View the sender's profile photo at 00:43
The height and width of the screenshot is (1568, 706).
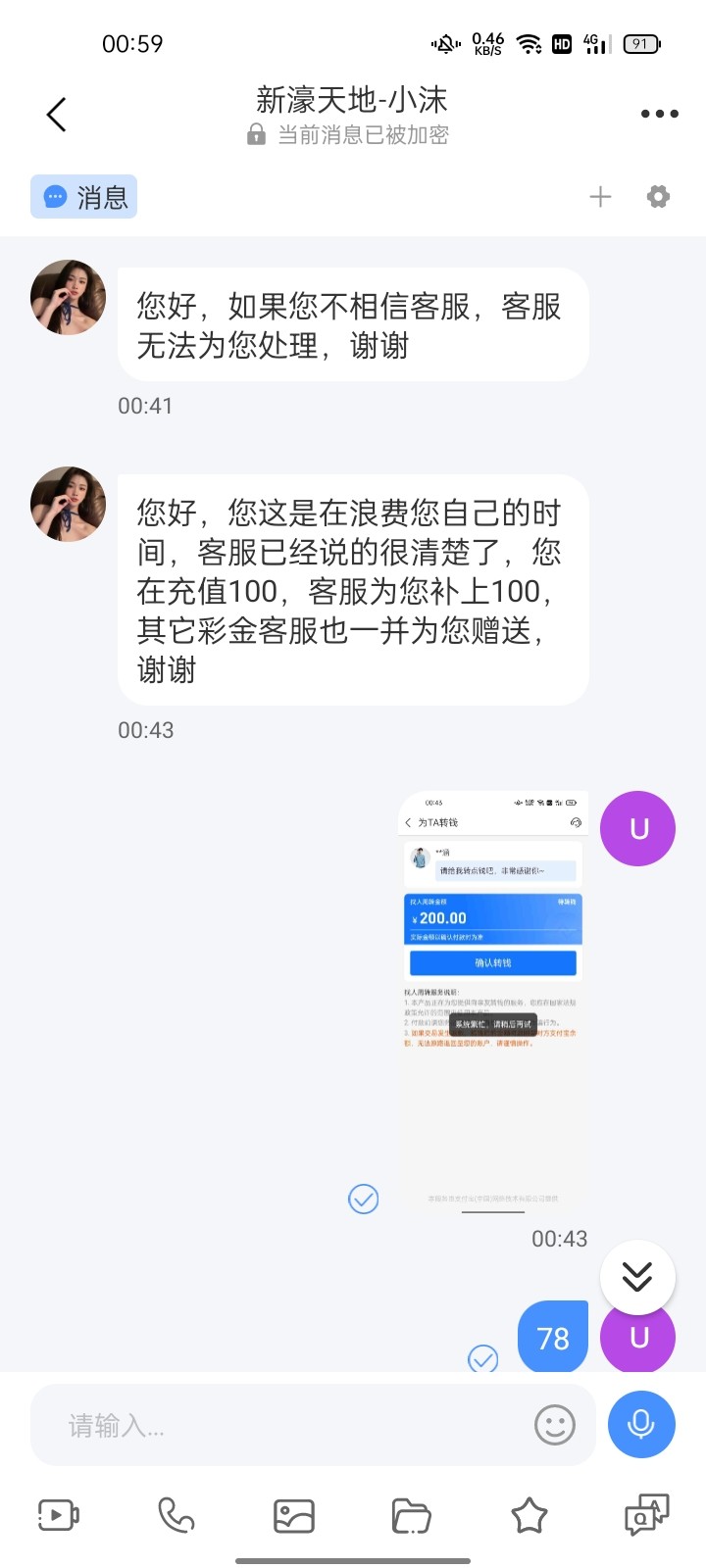(69, 504)
